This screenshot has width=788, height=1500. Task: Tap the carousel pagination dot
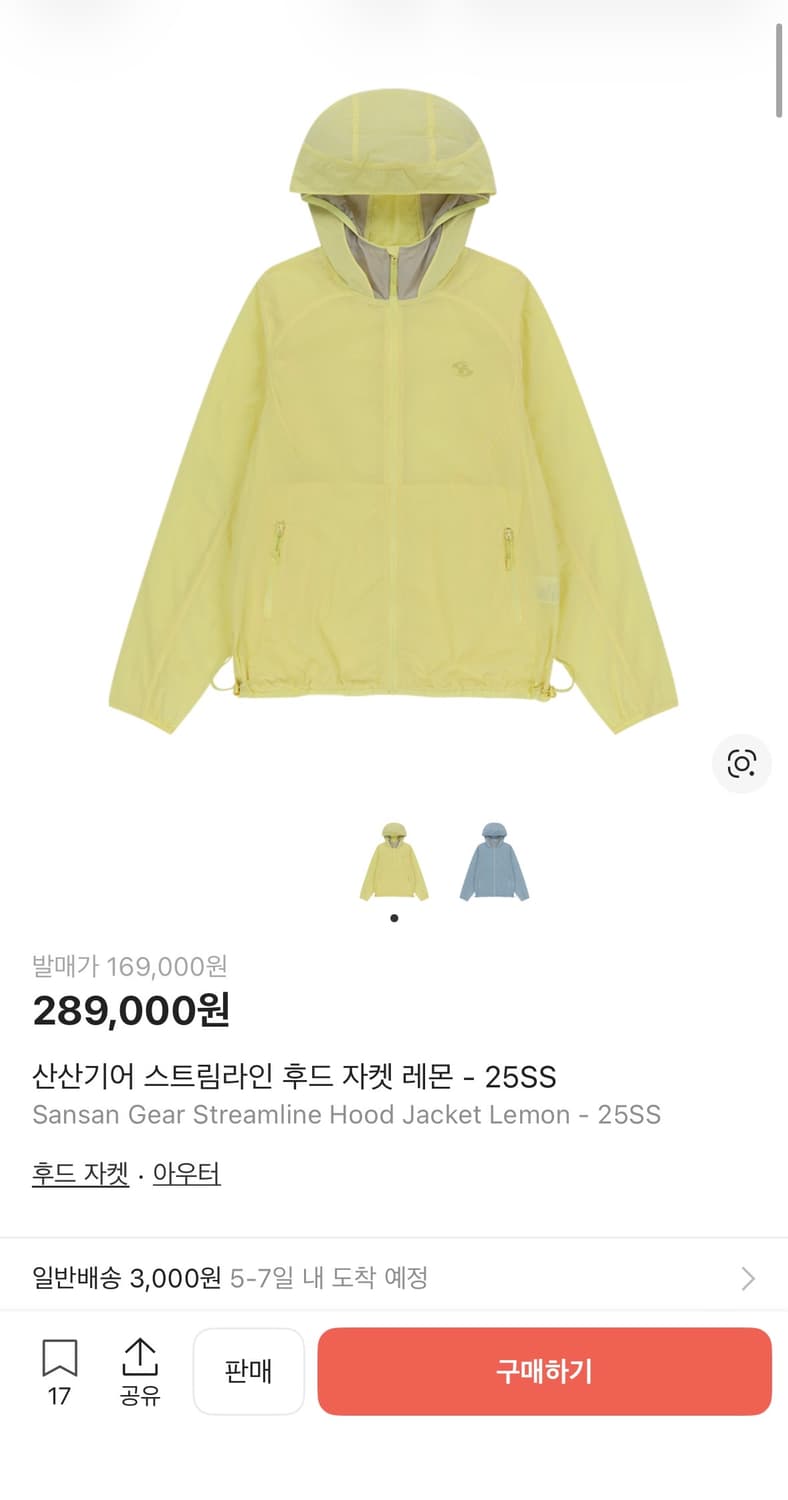[x=393, y=917]
